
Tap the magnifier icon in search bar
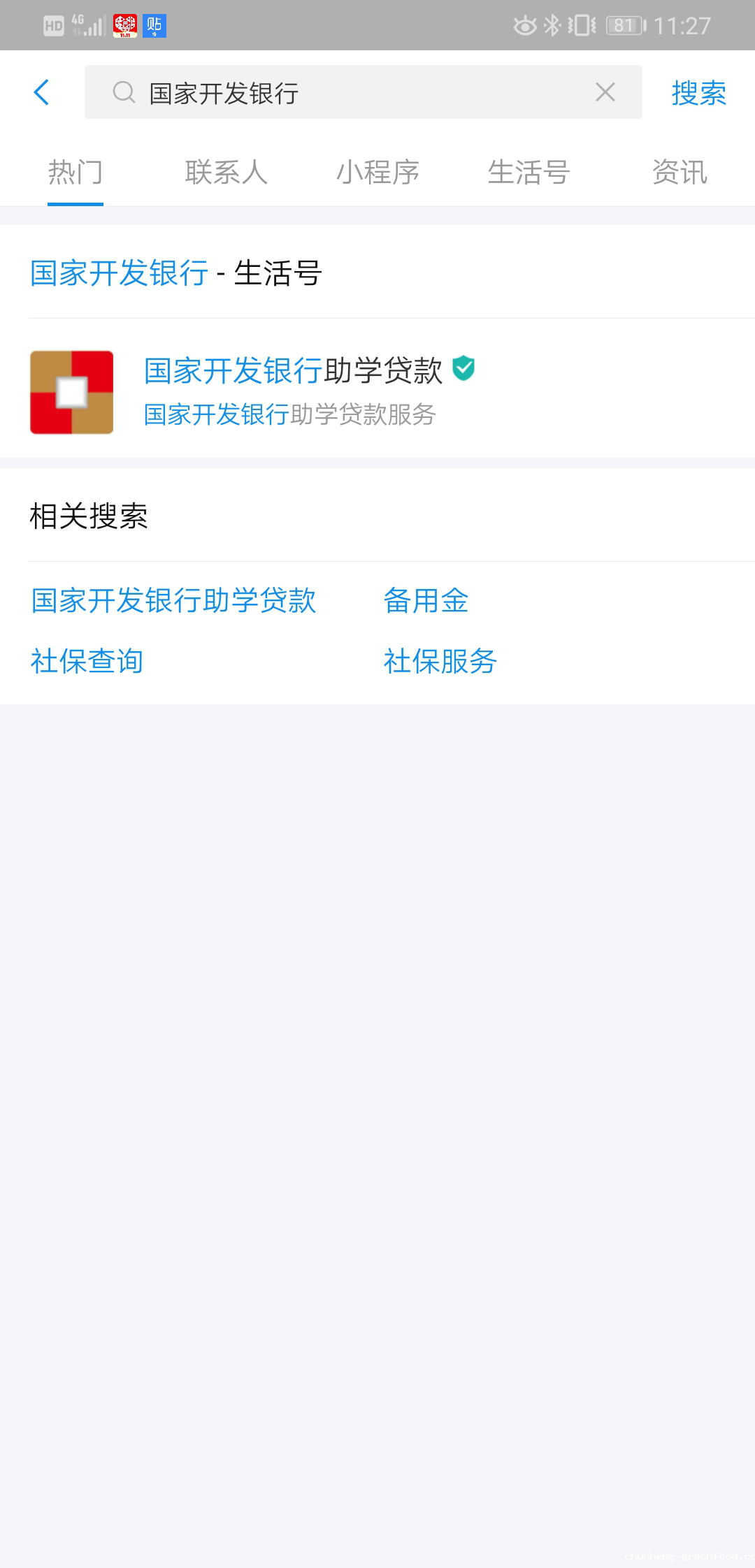[123, 92]
